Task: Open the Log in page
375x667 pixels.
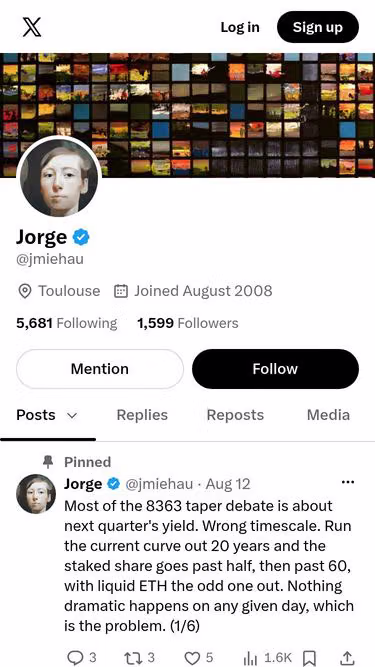Action: 240,27
